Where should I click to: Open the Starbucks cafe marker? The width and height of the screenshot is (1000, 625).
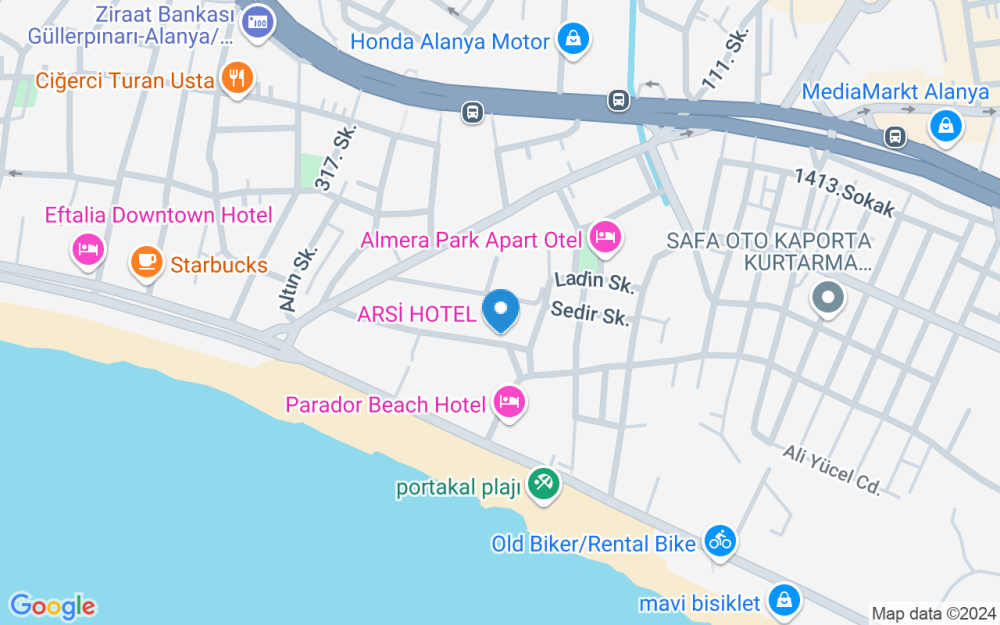coord(146,262)
